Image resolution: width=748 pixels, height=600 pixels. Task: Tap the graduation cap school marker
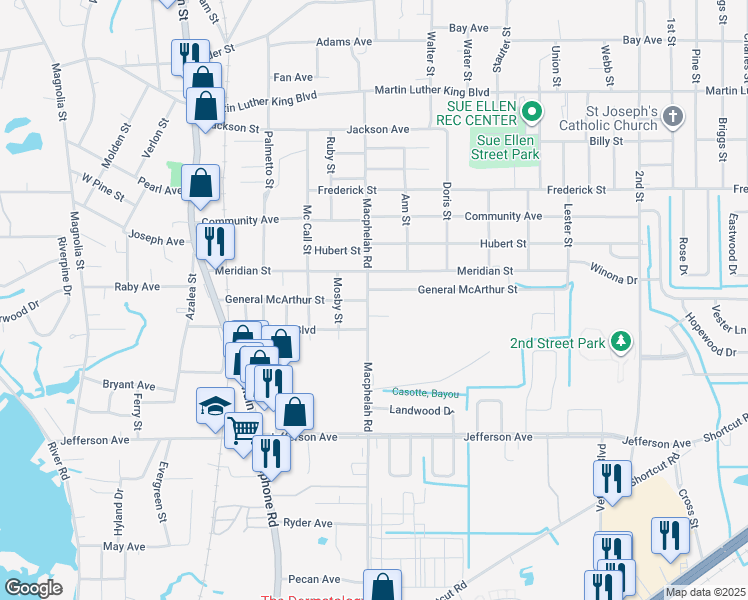click(215, 406)
